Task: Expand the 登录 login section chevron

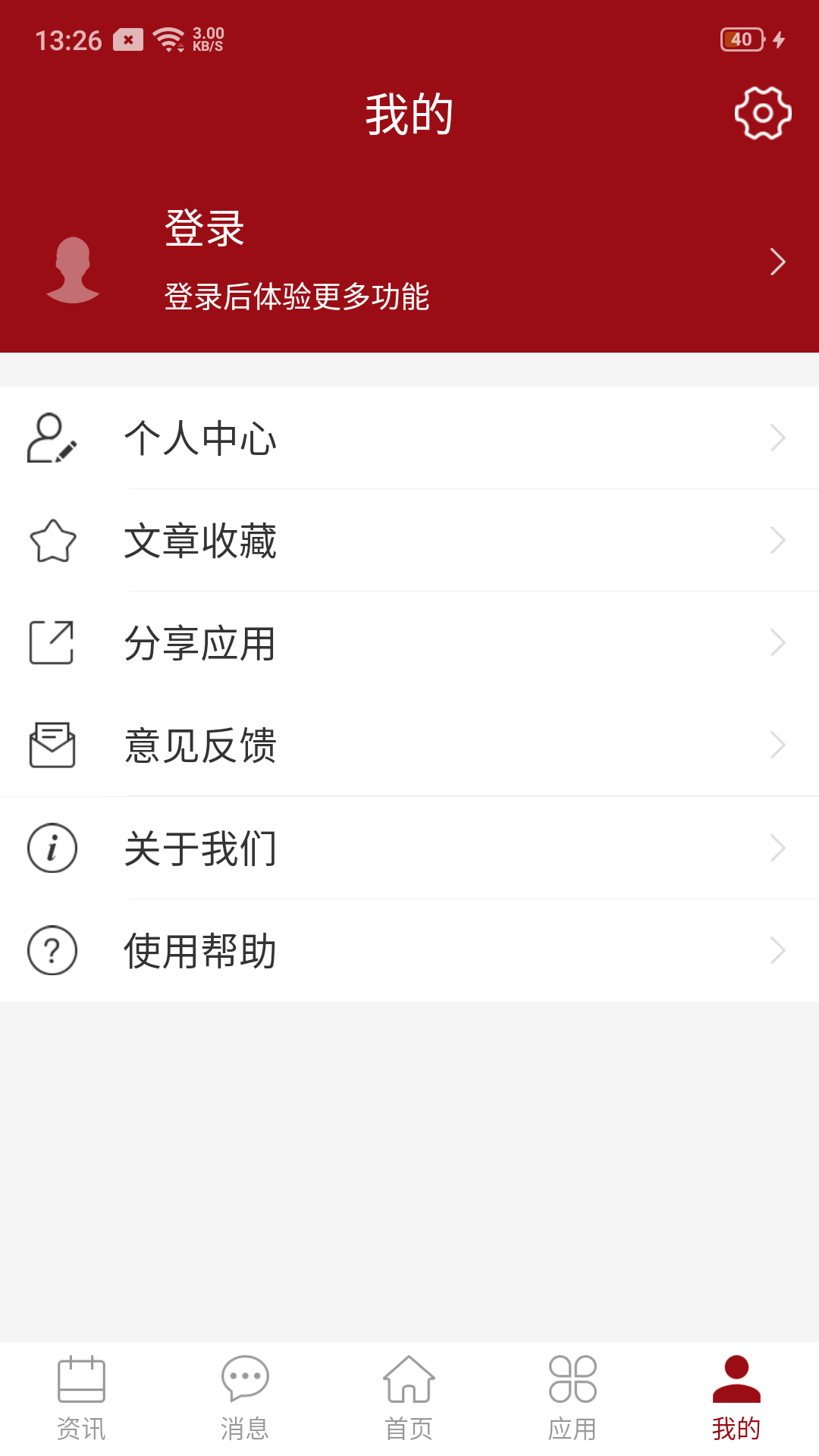Action: point(778,262)
